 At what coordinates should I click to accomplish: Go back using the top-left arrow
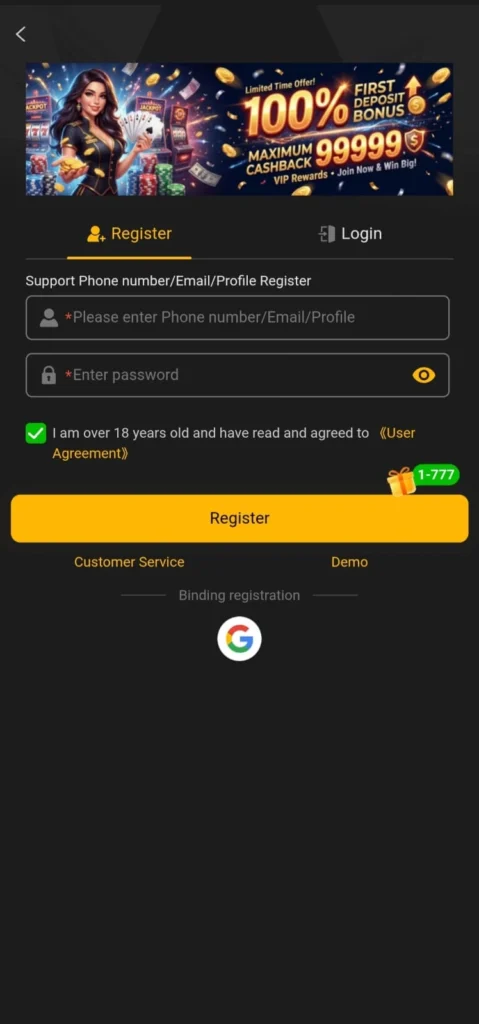pyautogui.click(x=21, y=35)
